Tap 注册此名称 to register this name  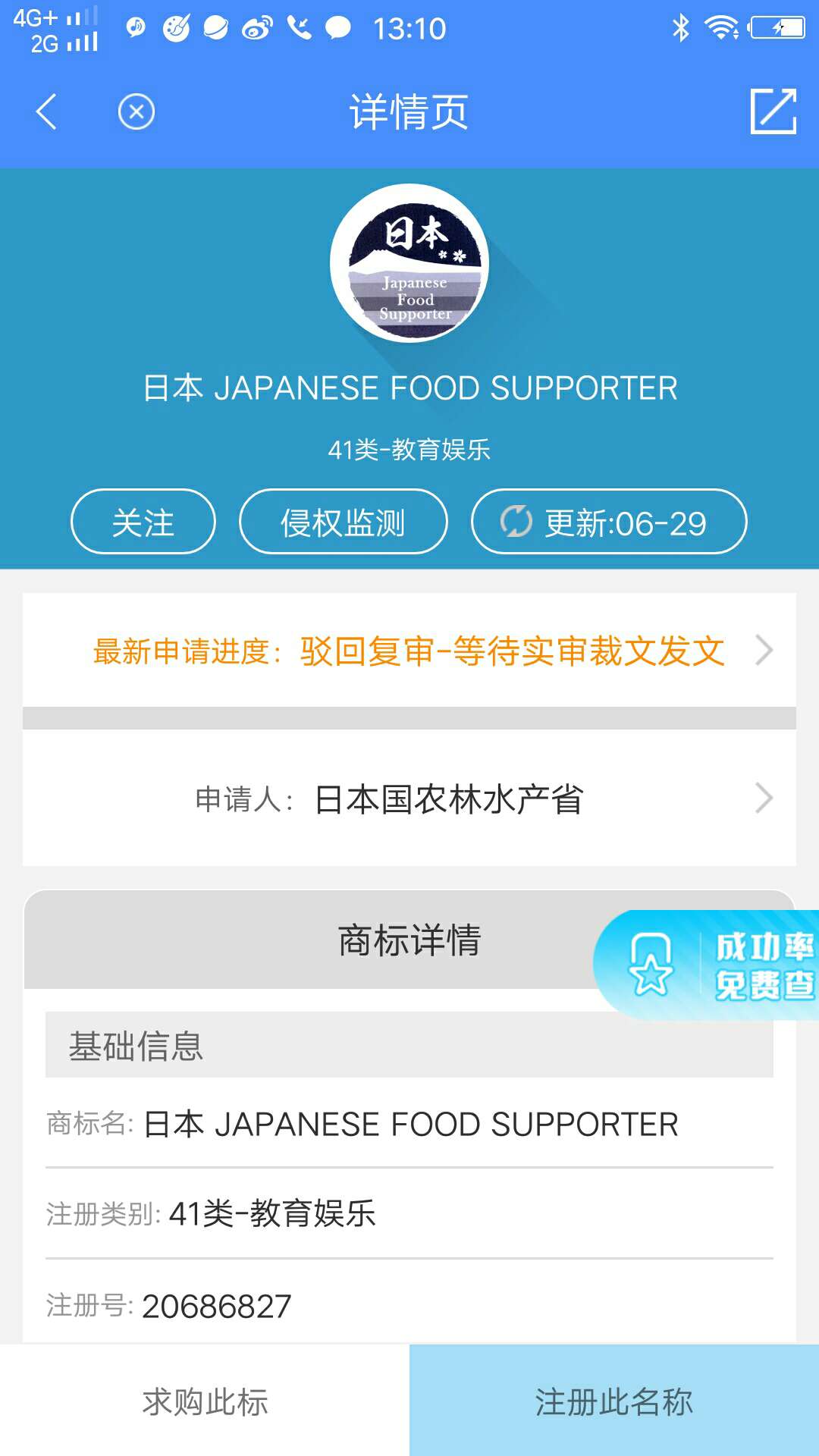(614, 1401)
